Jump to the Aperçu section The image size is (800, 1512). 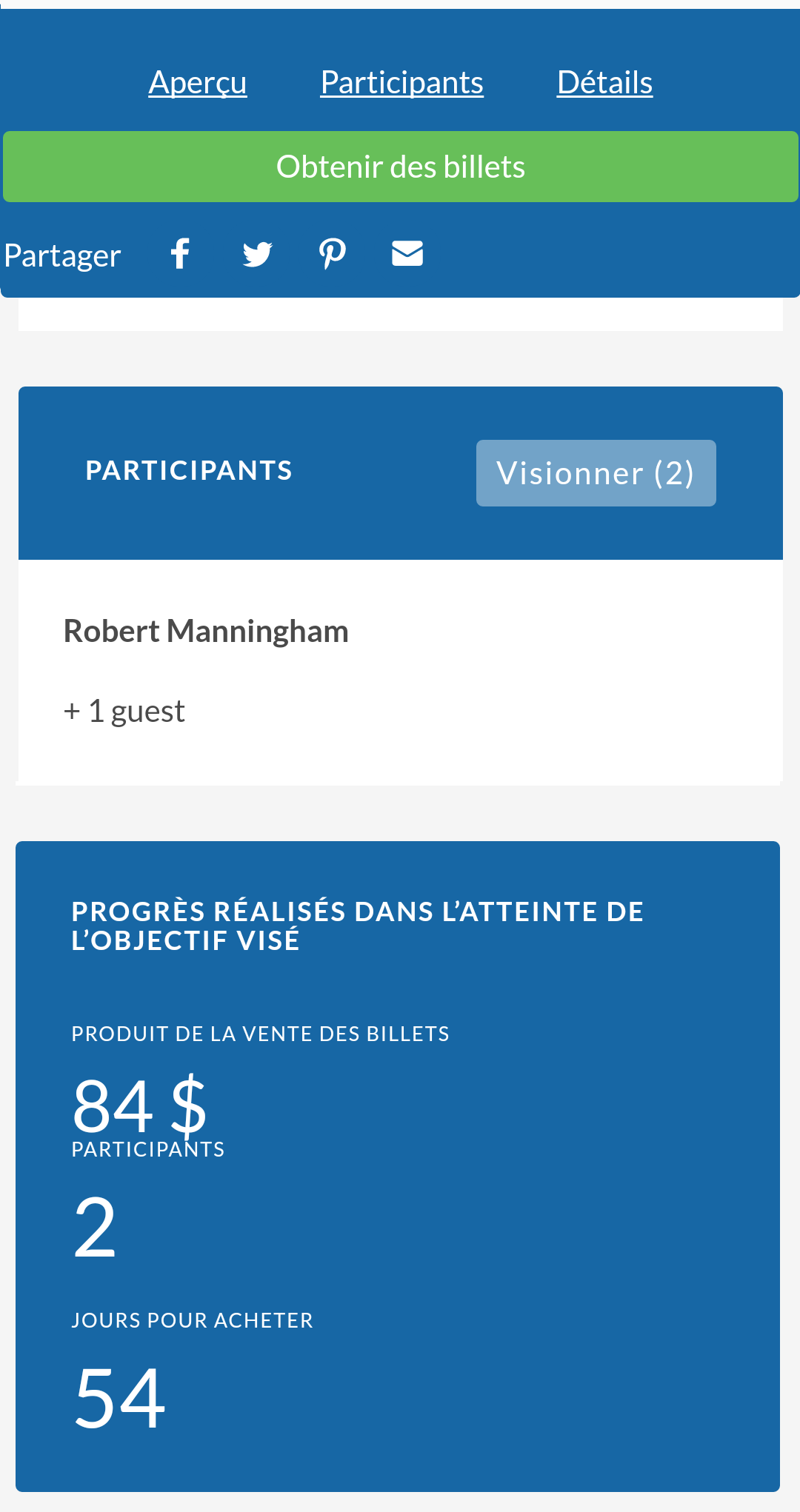pyautogui.click(x=197, y=82)
